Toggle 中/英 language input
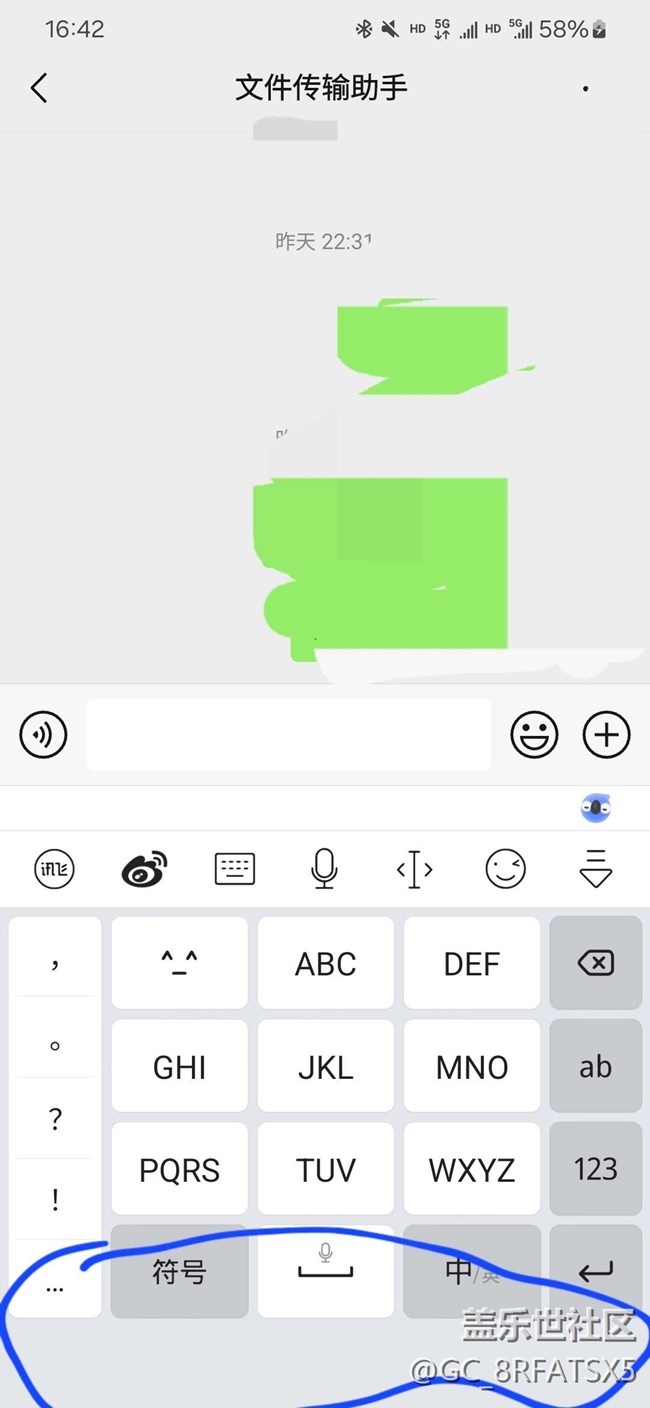Image resolution: width=650 pixels, height=1408 pixels. click(x=472, y=1271)
